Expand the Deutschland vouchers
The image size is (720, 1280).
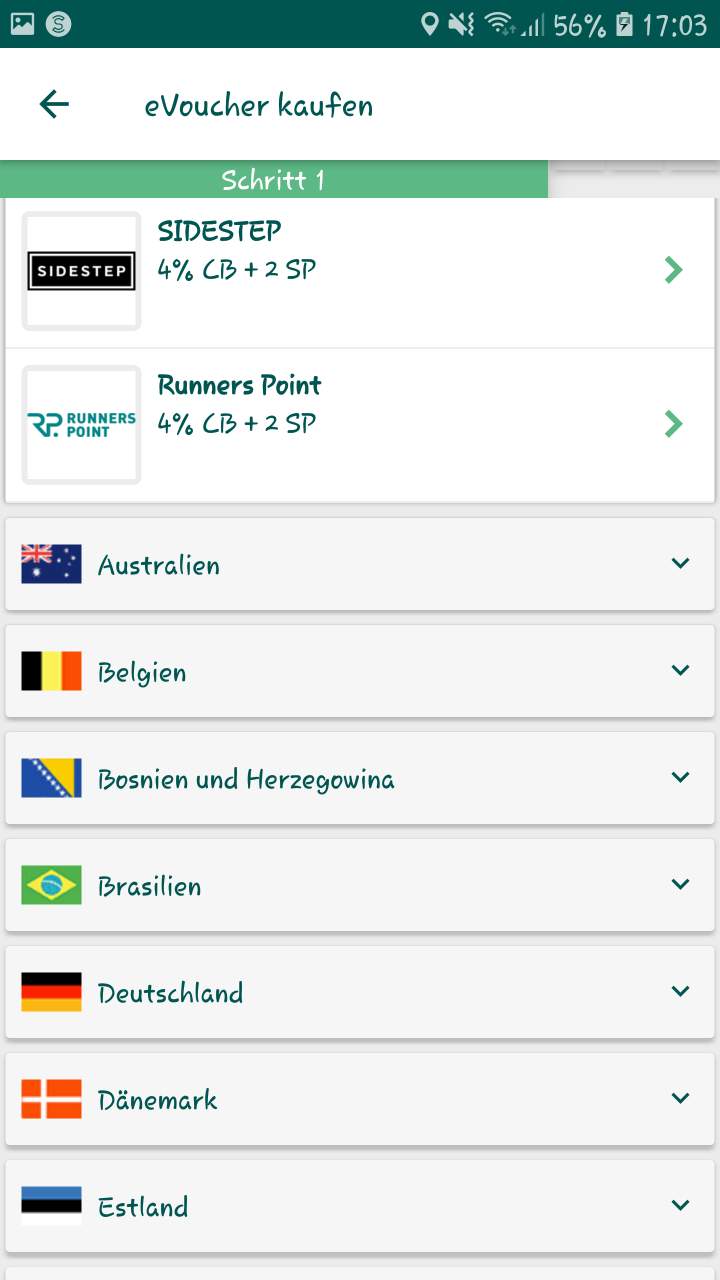(360, 992)
